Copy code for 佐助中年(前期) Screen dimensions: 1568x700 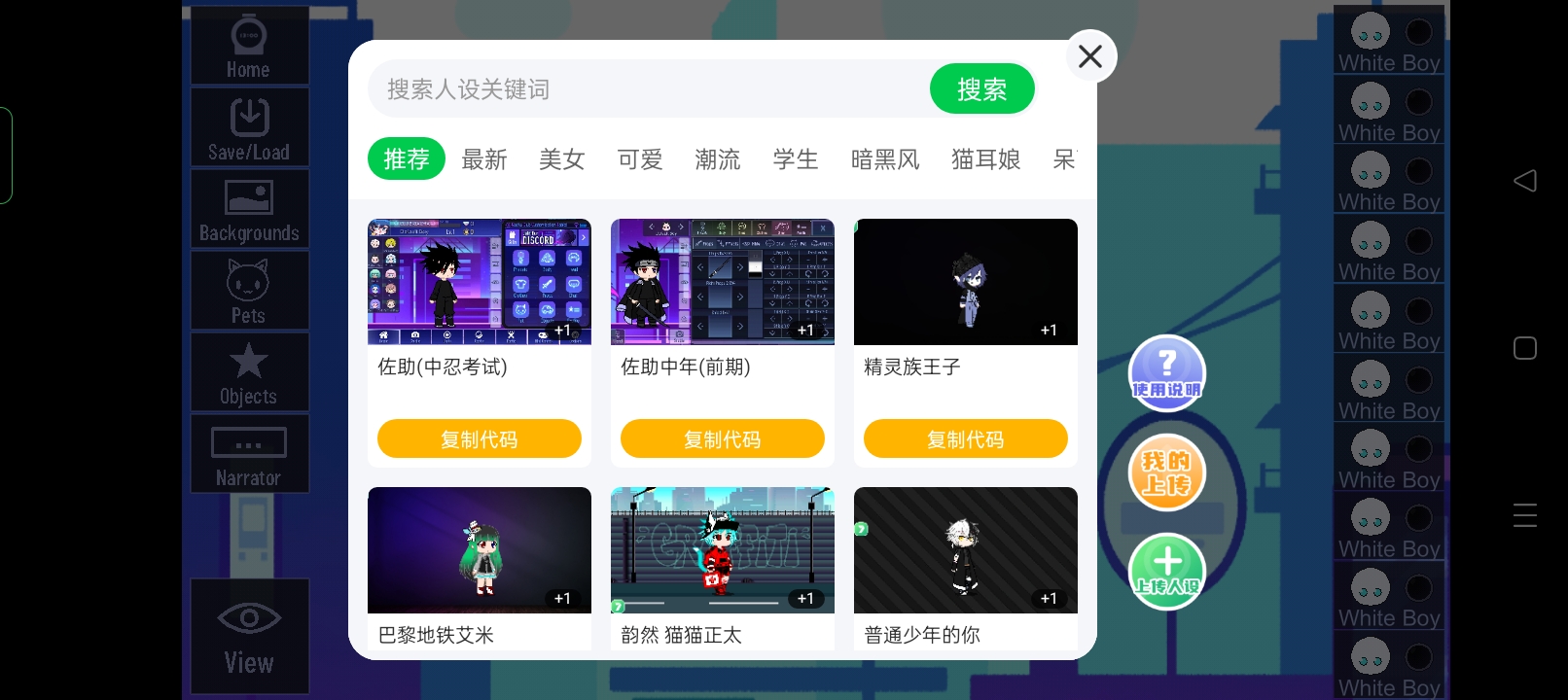[723, 439]
